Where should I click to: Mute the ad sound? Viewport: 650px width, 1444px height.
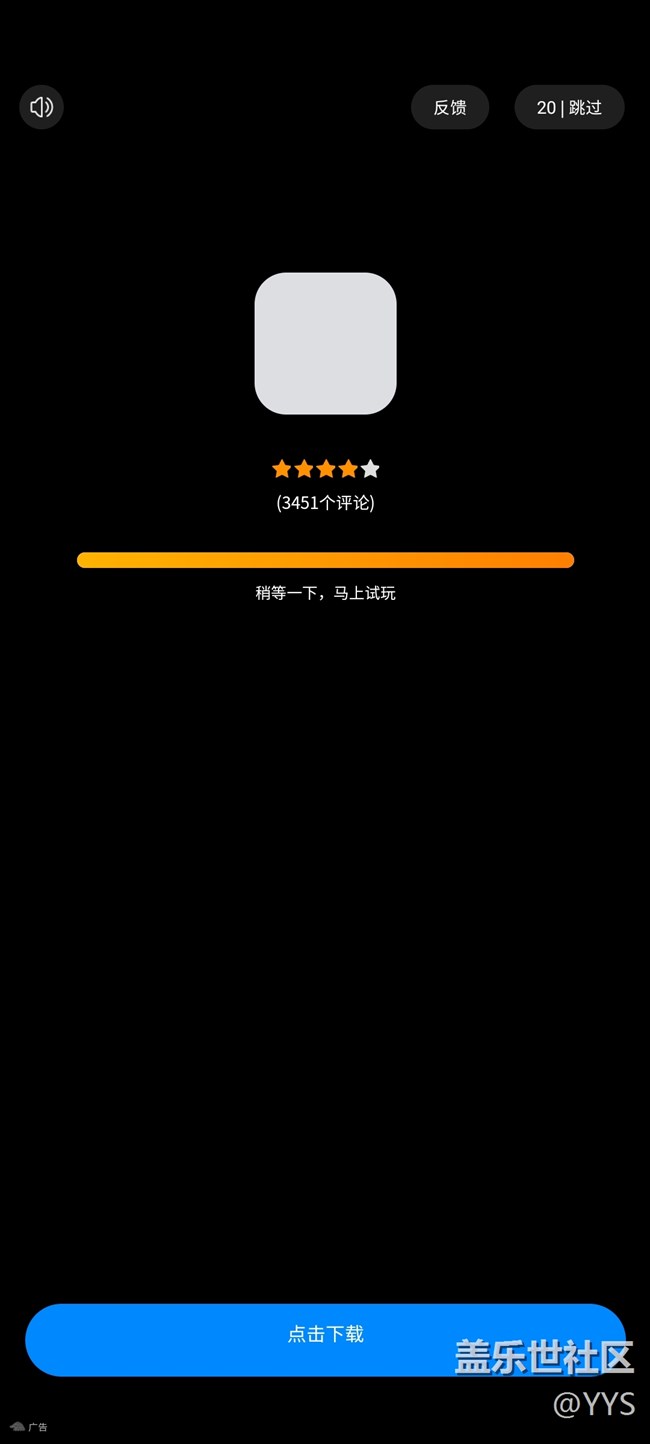[x=41, y=107]
